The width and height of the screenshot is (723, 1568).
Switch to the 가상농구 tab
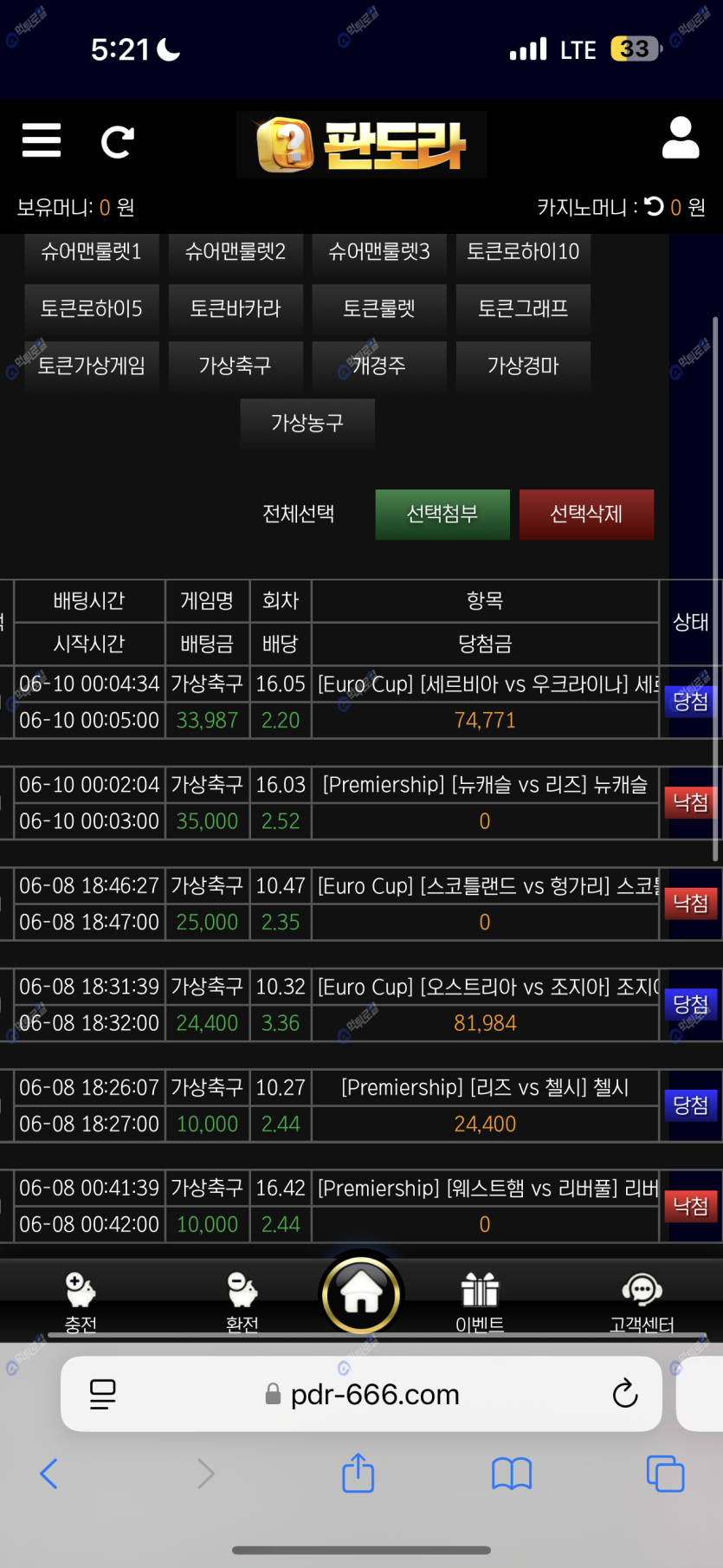(307, 423)
